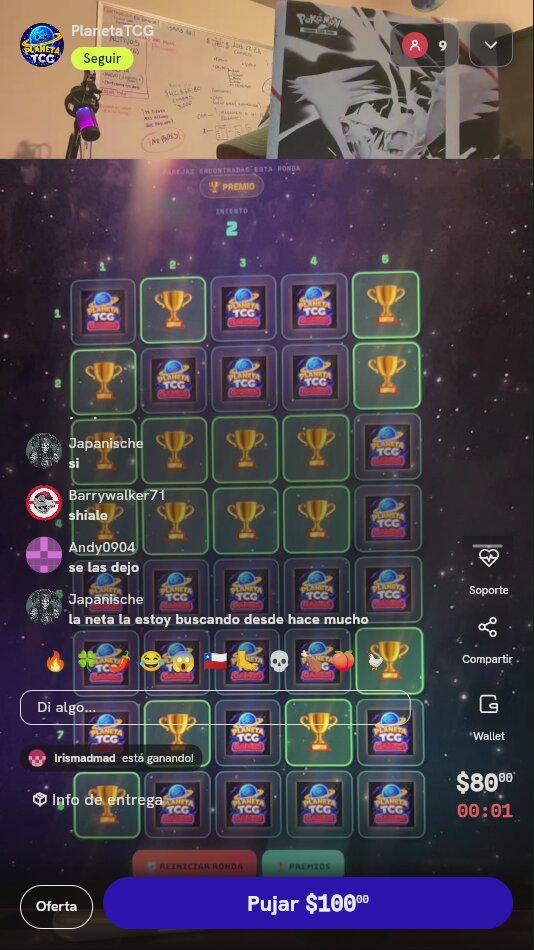Send the Chile flag emoji reaction
This screenshot has height=950, width=534.
pos(215,662)
